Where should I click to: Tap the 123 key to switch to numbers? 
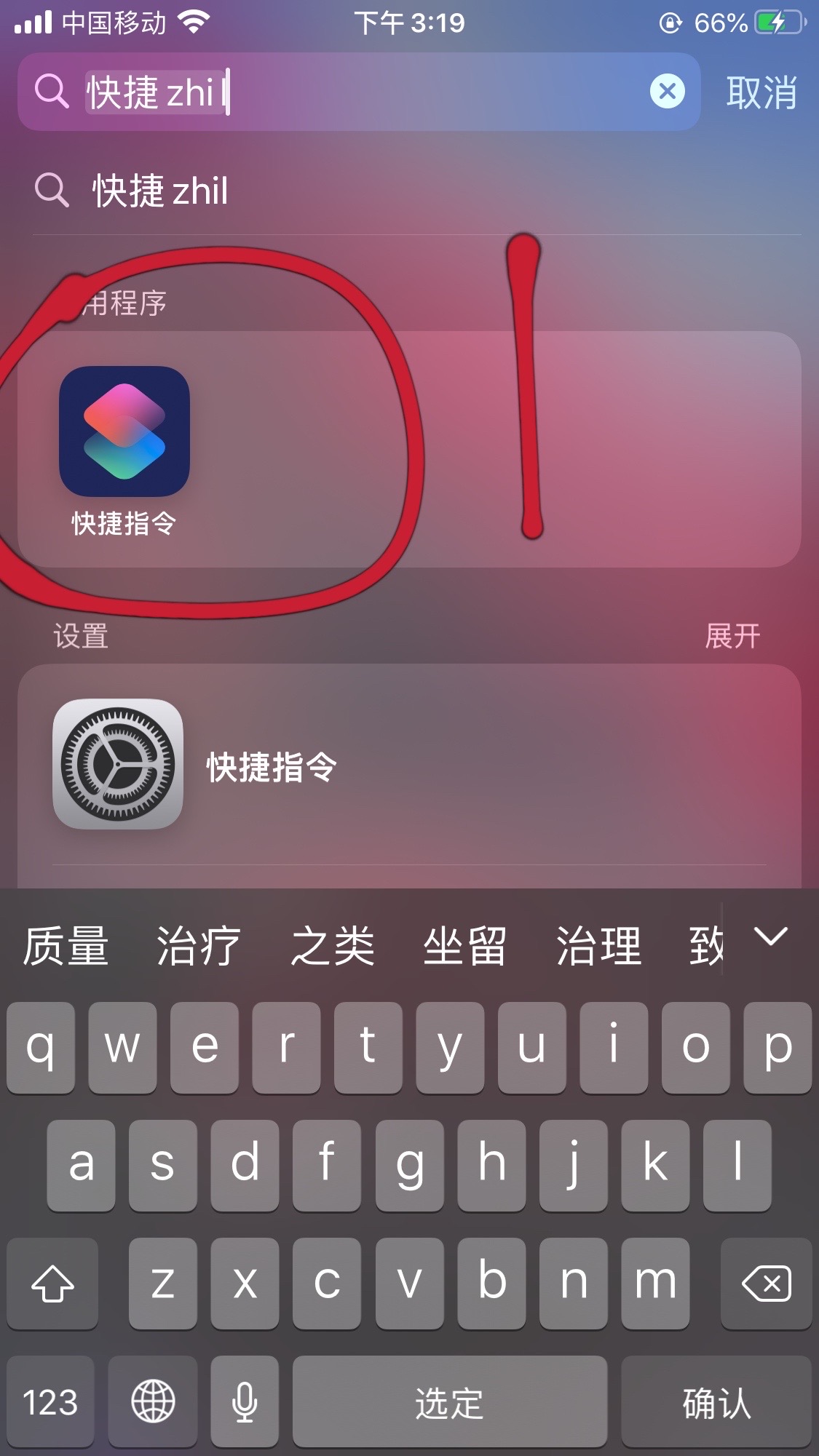tap(51, 1403)
